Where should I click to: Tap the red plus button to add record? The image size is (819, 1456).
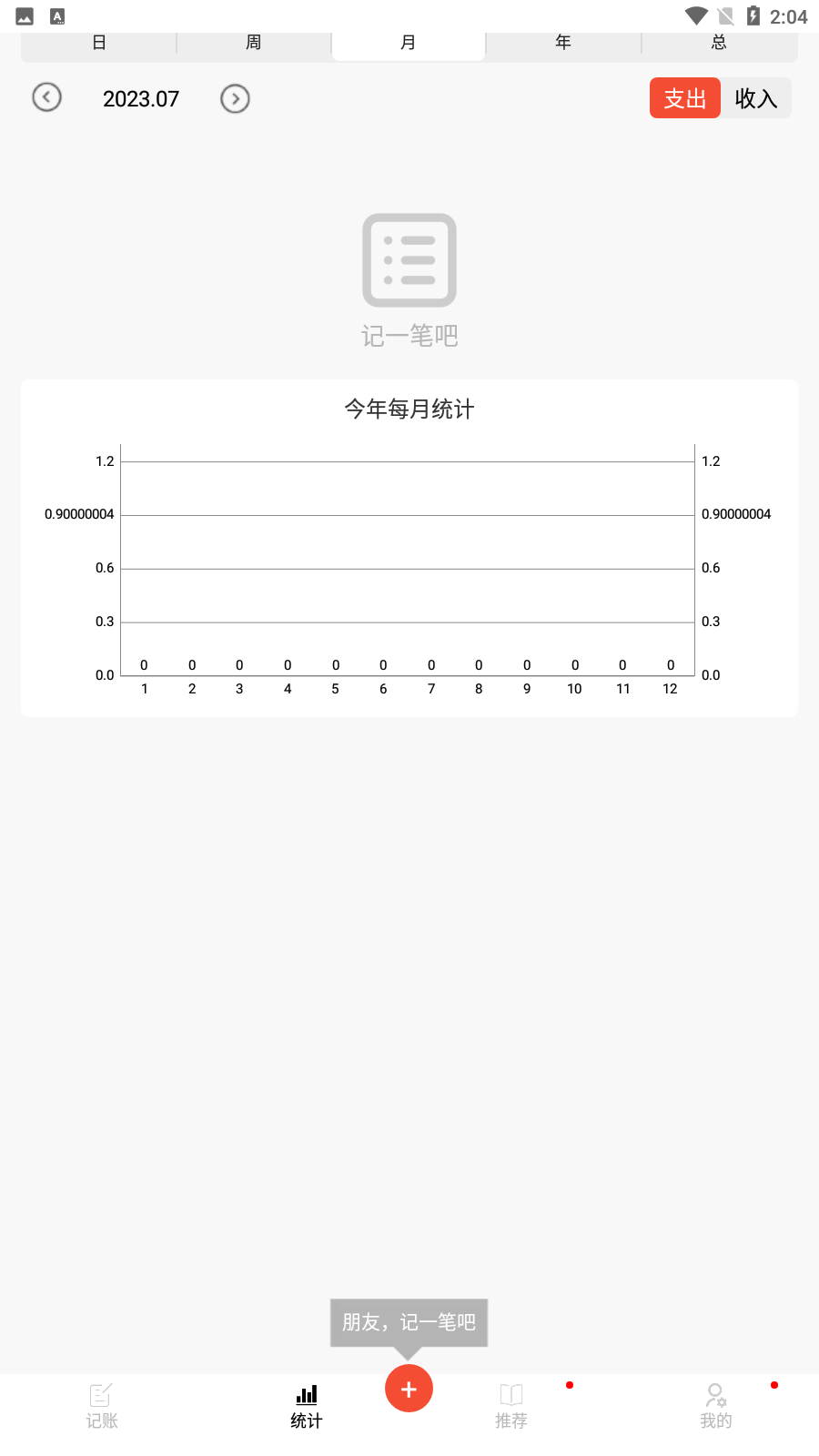(x=409, y=1389)
